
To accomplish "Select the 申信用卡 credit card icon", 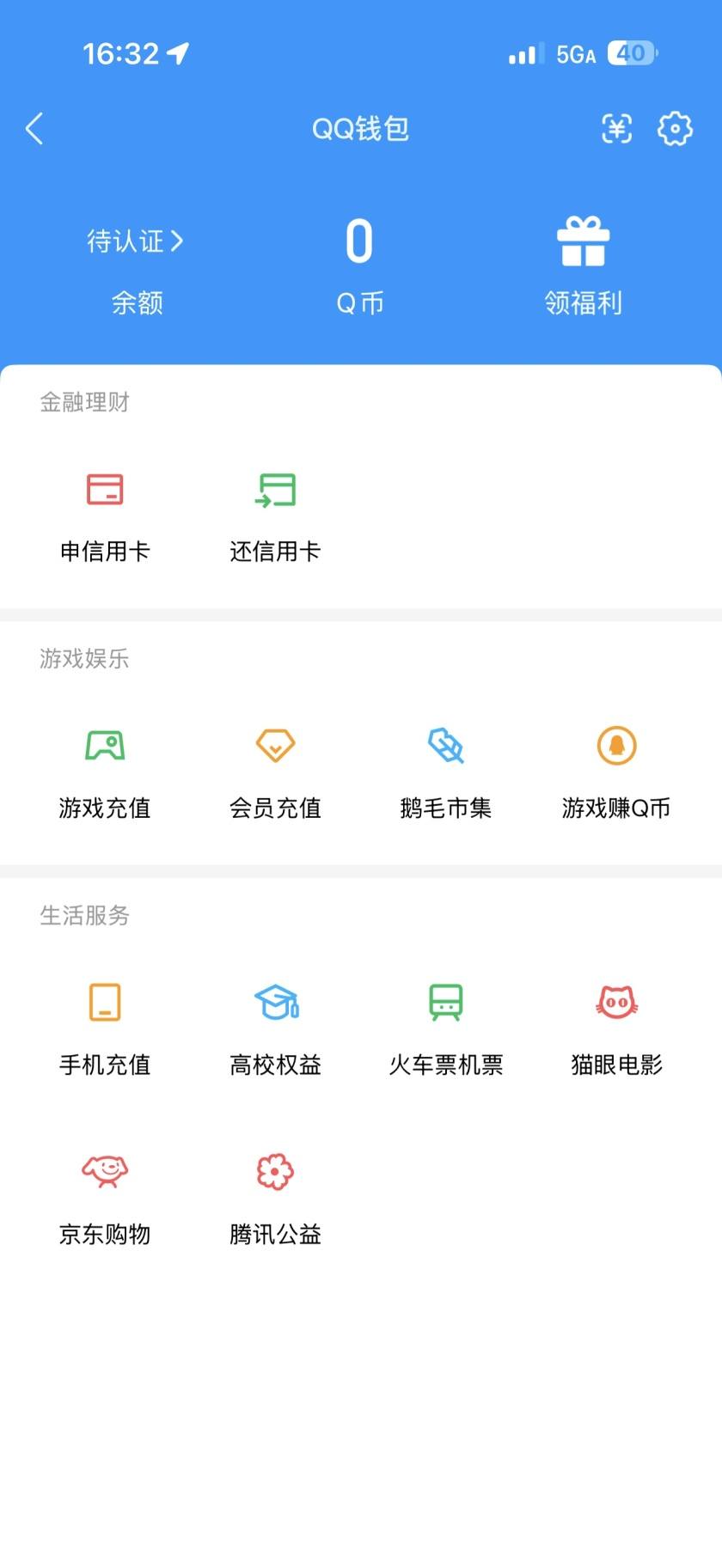I will 105,491.
